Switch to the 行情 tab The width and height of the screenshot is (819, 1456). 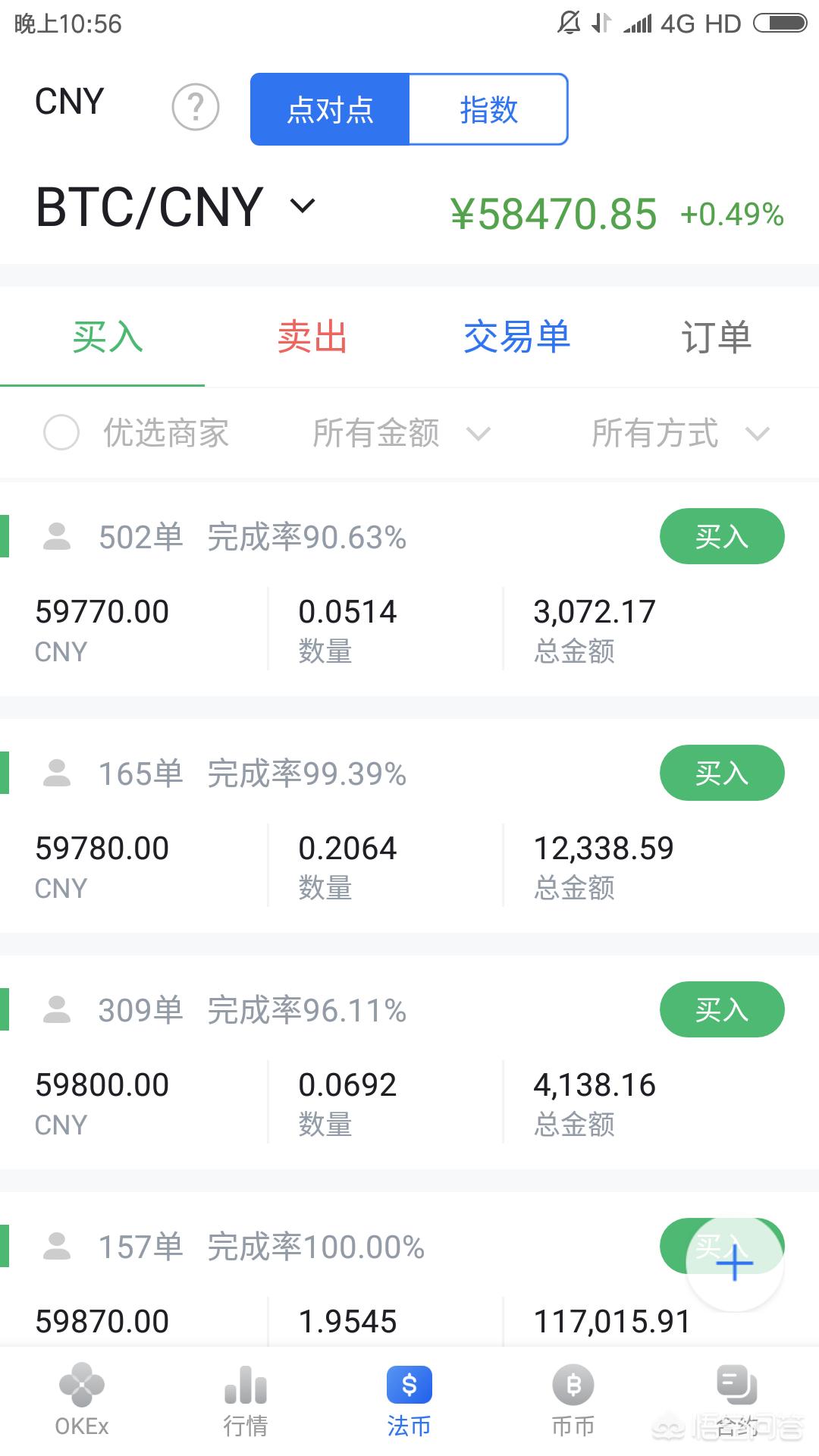point(246,1401)
